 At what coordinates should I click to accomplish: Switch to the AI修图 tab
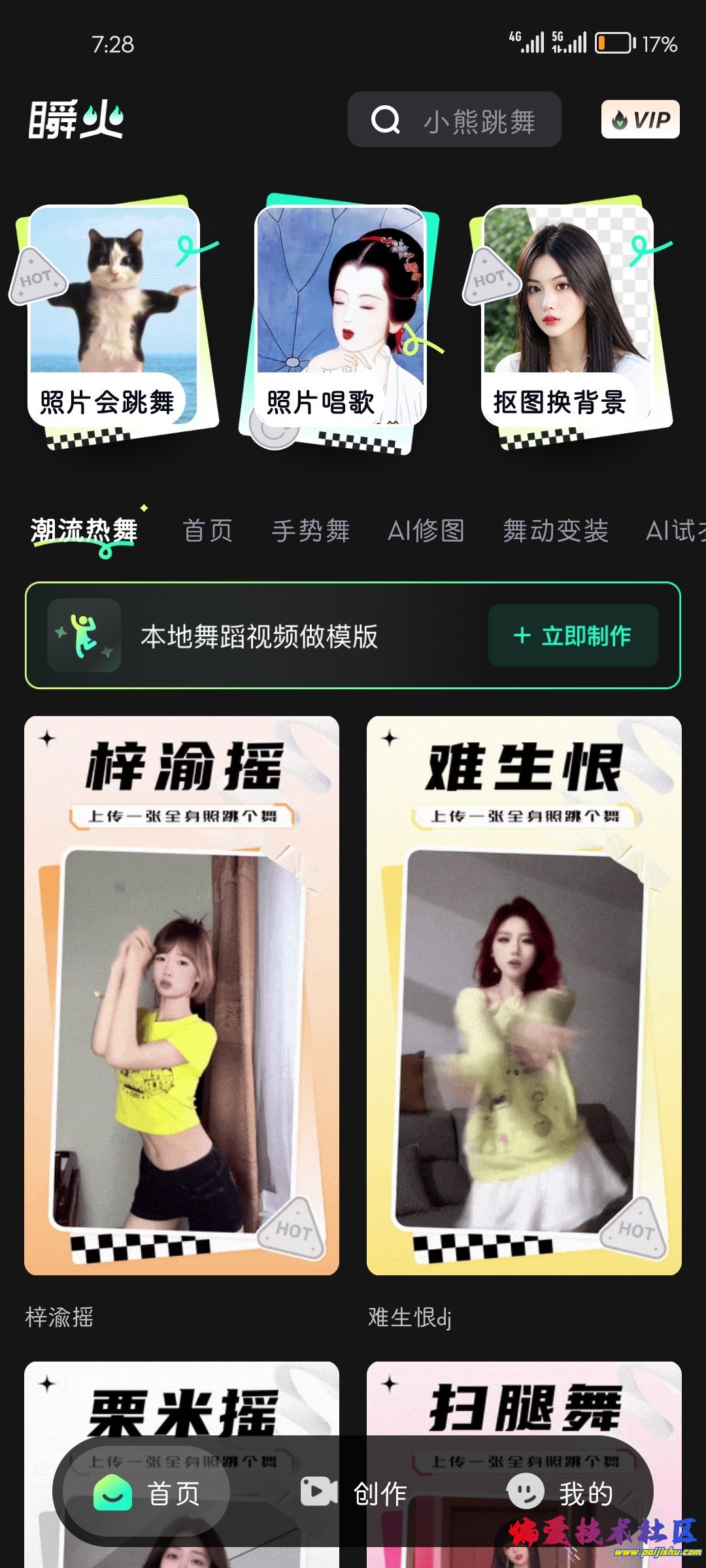pyautogui.click(x=426, y=531)
